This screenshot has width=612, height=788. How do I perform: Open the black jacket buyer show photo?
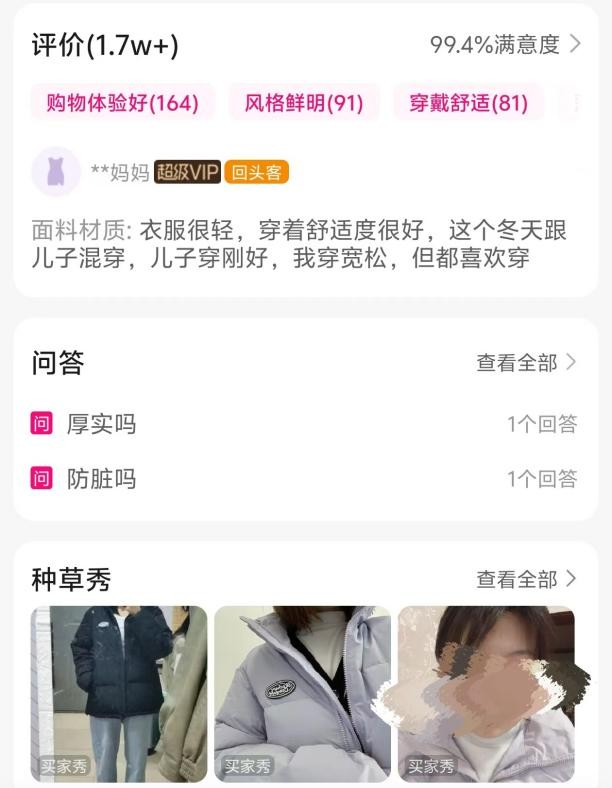[119, 694]
